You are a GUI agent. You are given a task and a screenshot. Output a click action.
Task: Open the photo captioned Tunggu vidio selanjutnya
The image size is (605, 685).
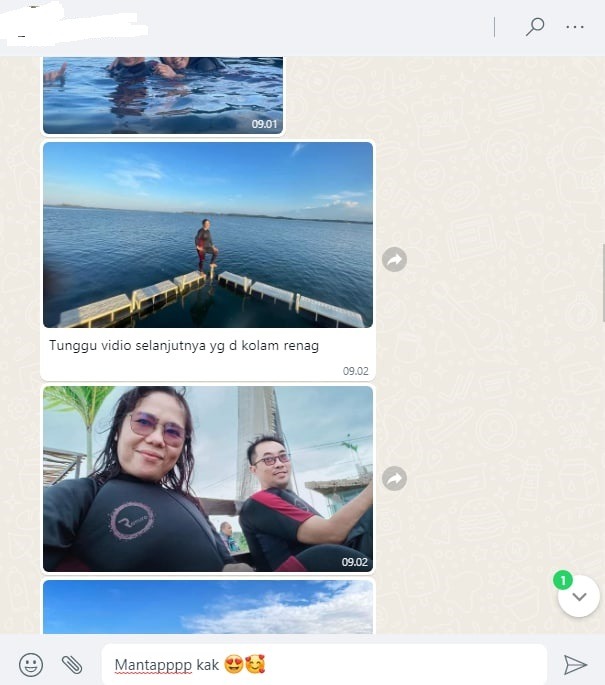[208, 235]
